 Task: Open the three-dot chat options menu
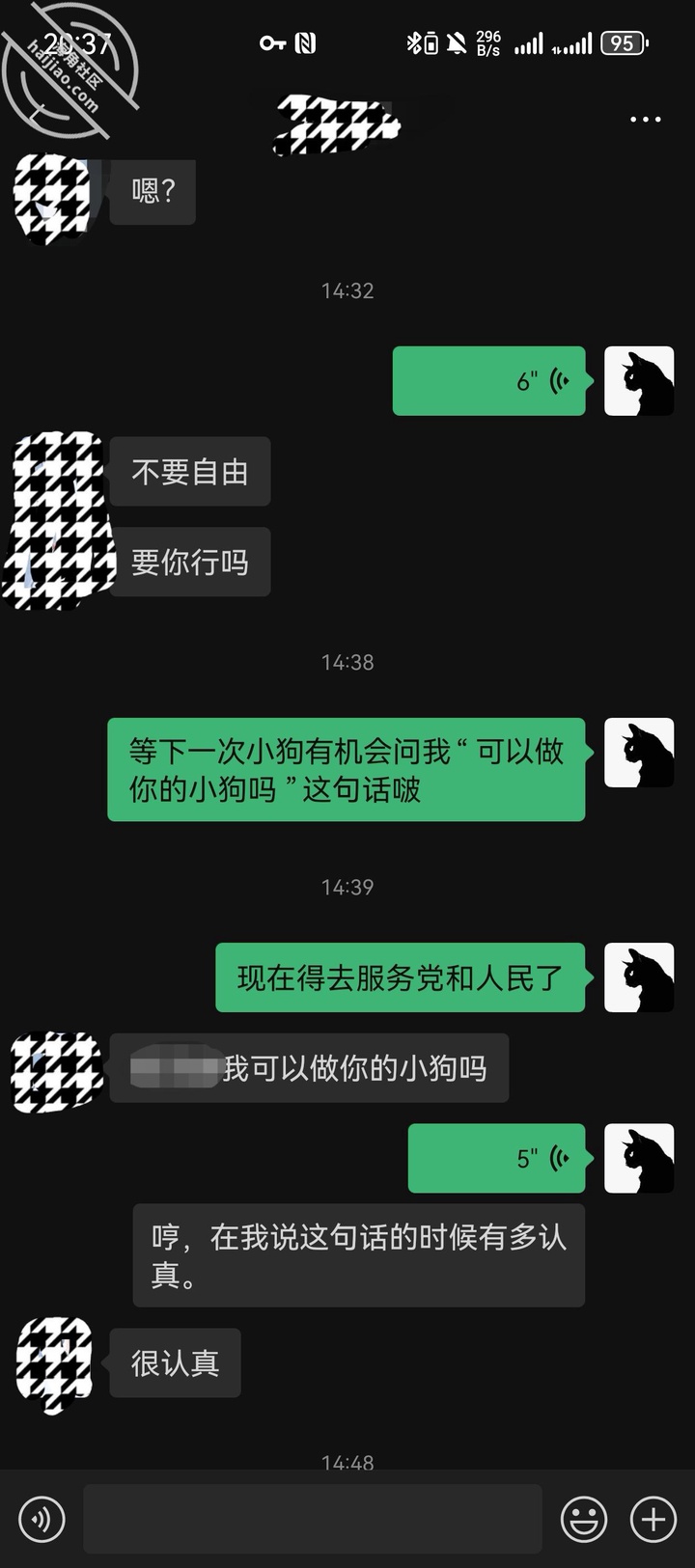click(x=645, y=120)
